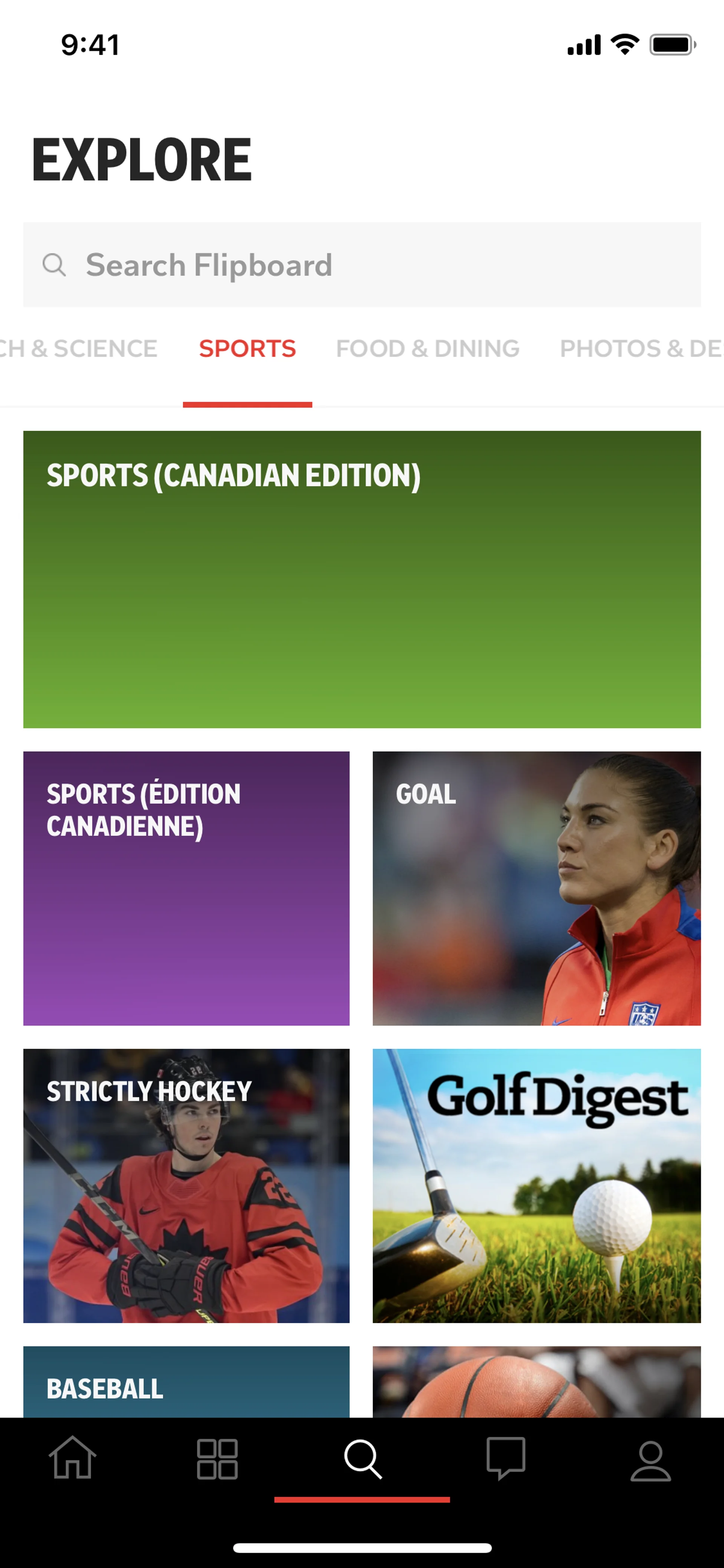Open Sports (Édition Canadienne) tile
This screenshot has height=1568, width=724.
coord(186,888)
